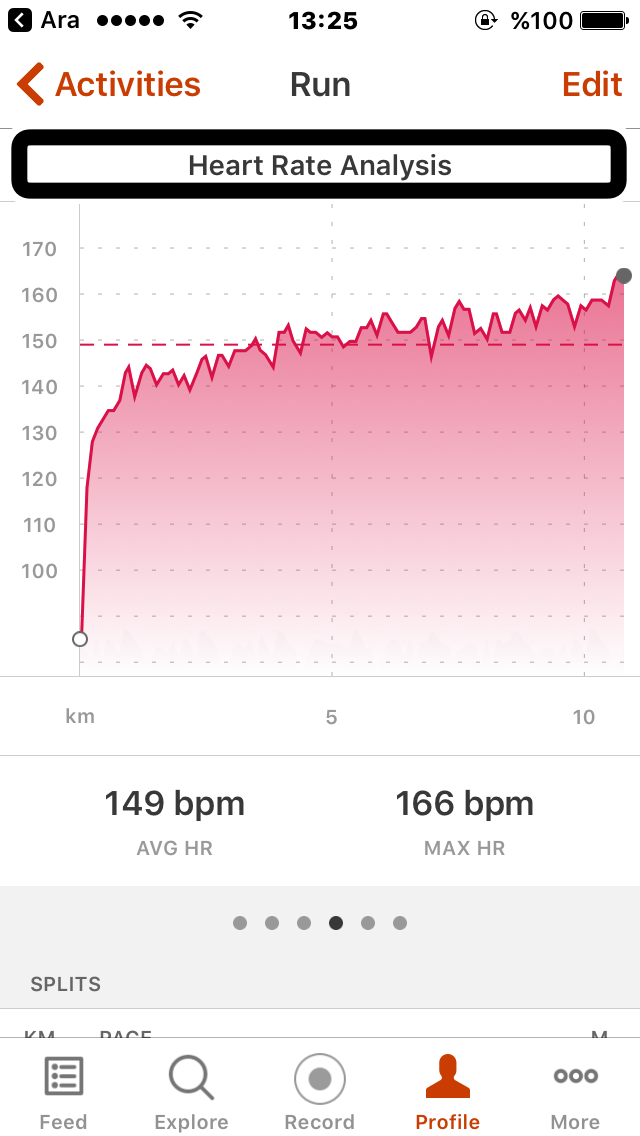Edit this run activity
This screenshot has width=640, height=1136.
(592, 85)
